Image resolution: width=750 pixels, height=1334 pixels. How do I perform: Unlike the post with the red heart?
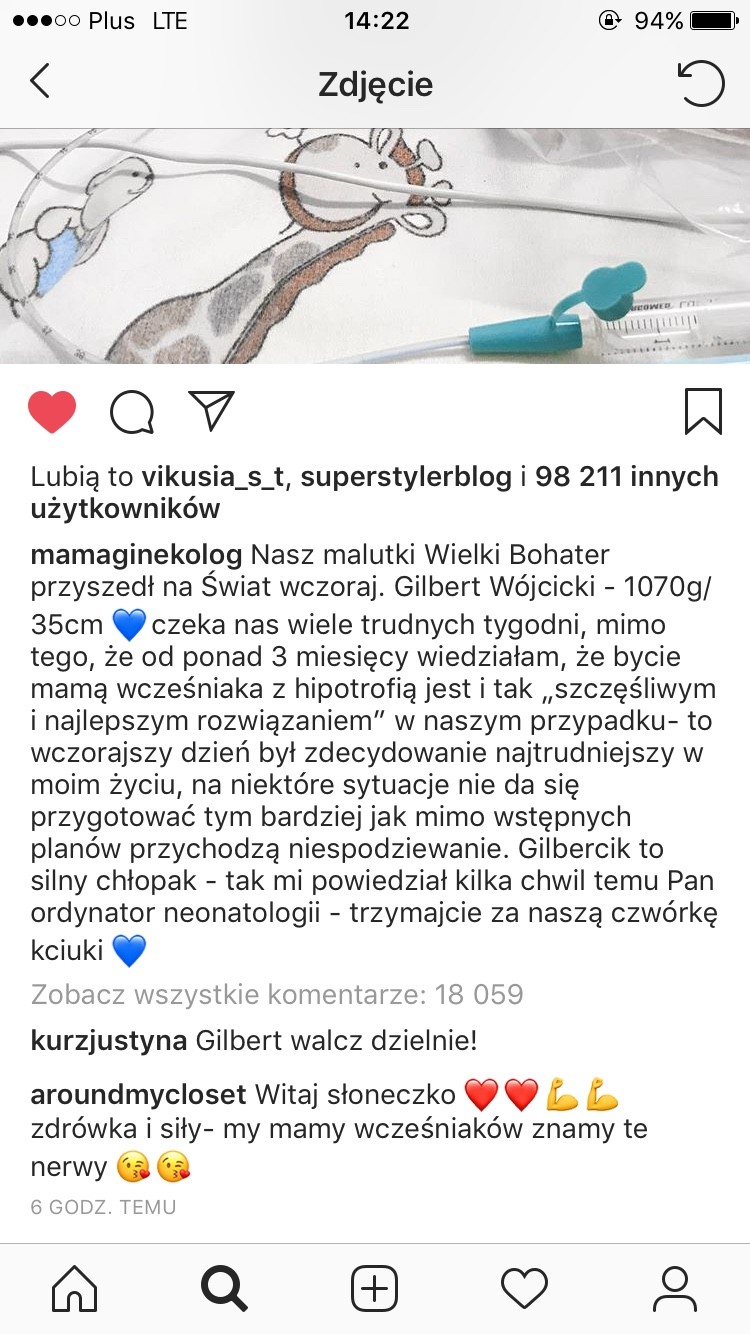click(52, 411)
